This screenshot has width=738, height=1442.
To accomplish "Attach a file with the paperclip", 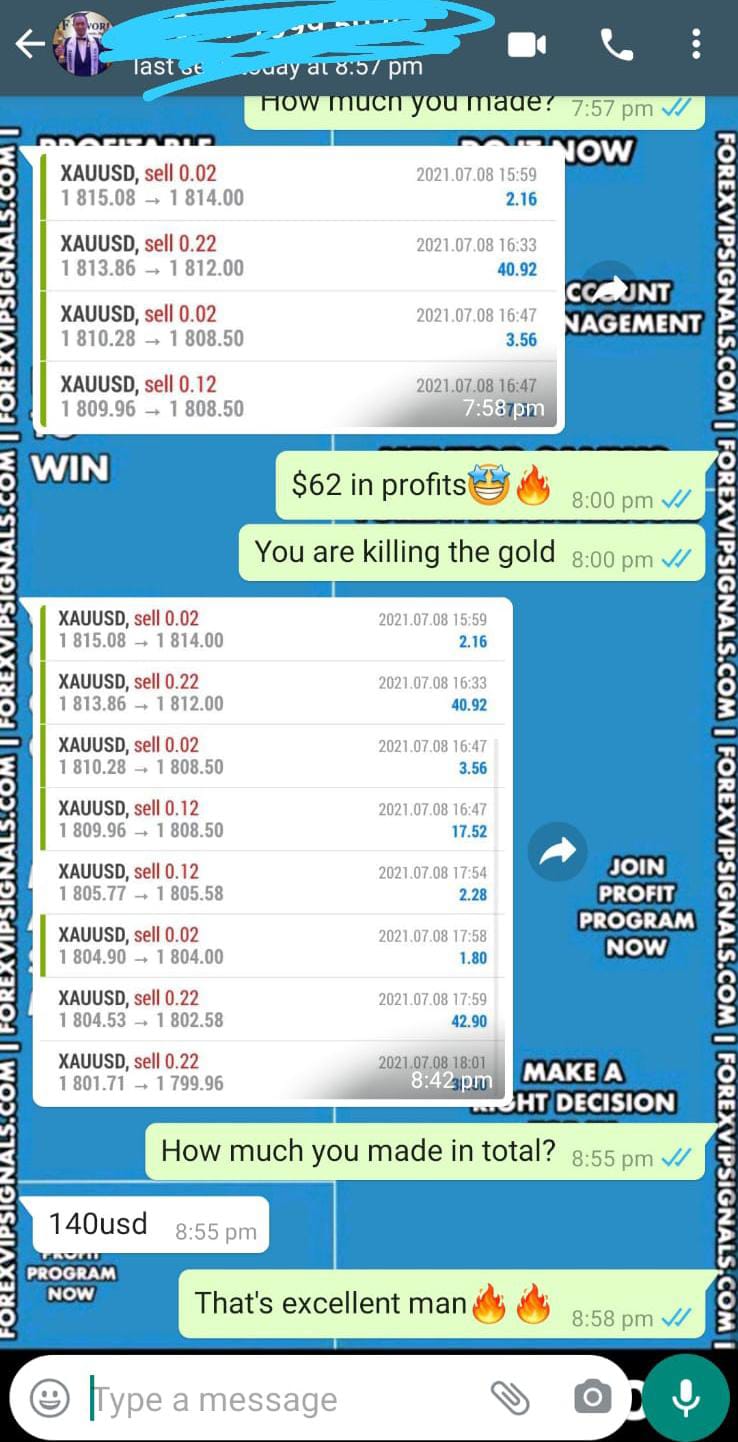I will click(x=510, y=1397).
